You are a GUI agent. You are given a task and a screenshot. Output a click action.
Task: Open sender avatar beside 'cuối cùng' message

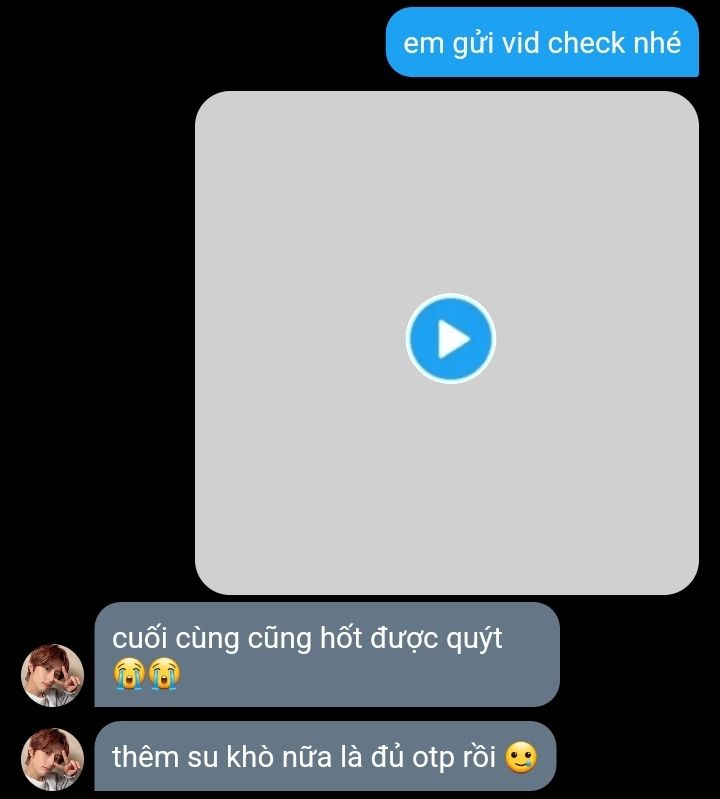point(53,675)
